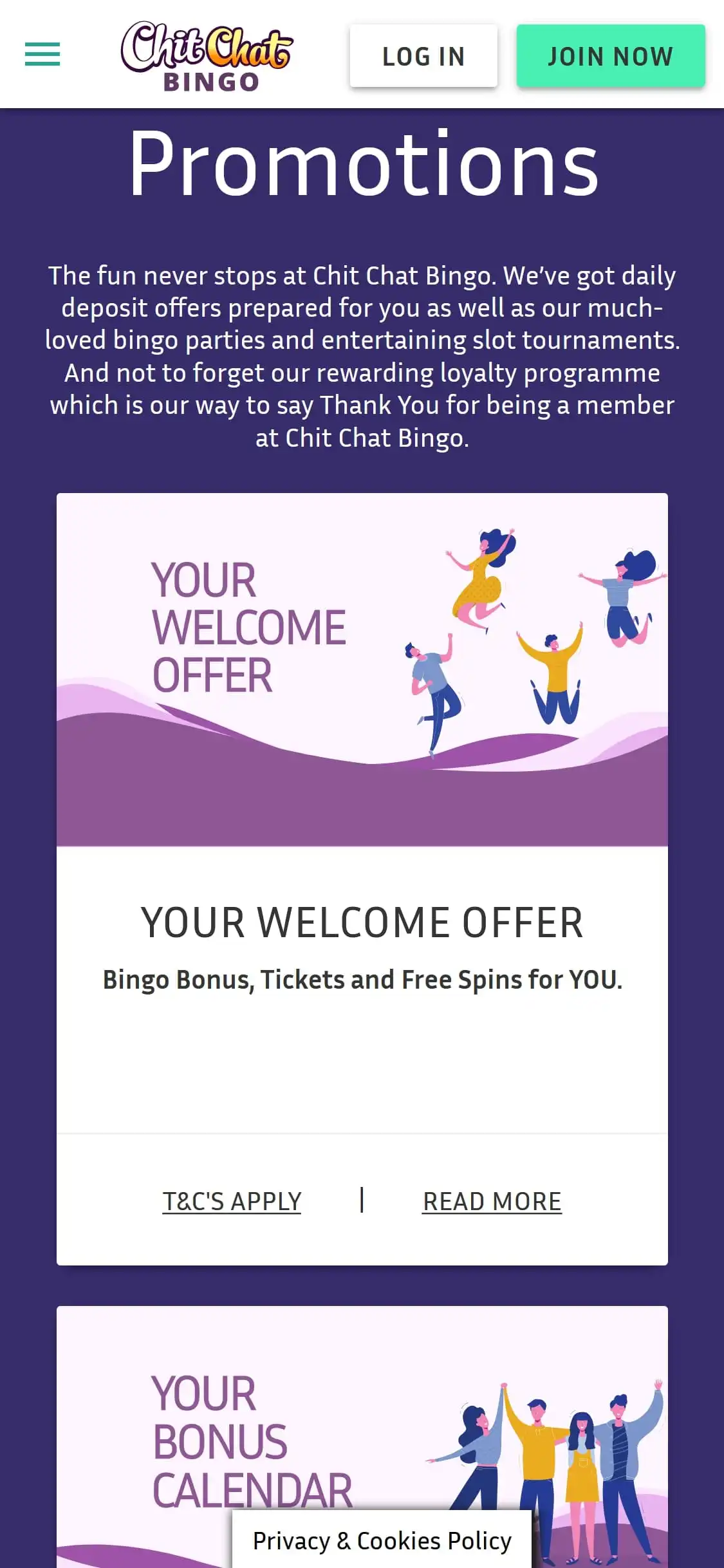This screenshot has width=724, height=1568.
Task: Tap JOIN NOW to register
Action: [x=610, y=56]
